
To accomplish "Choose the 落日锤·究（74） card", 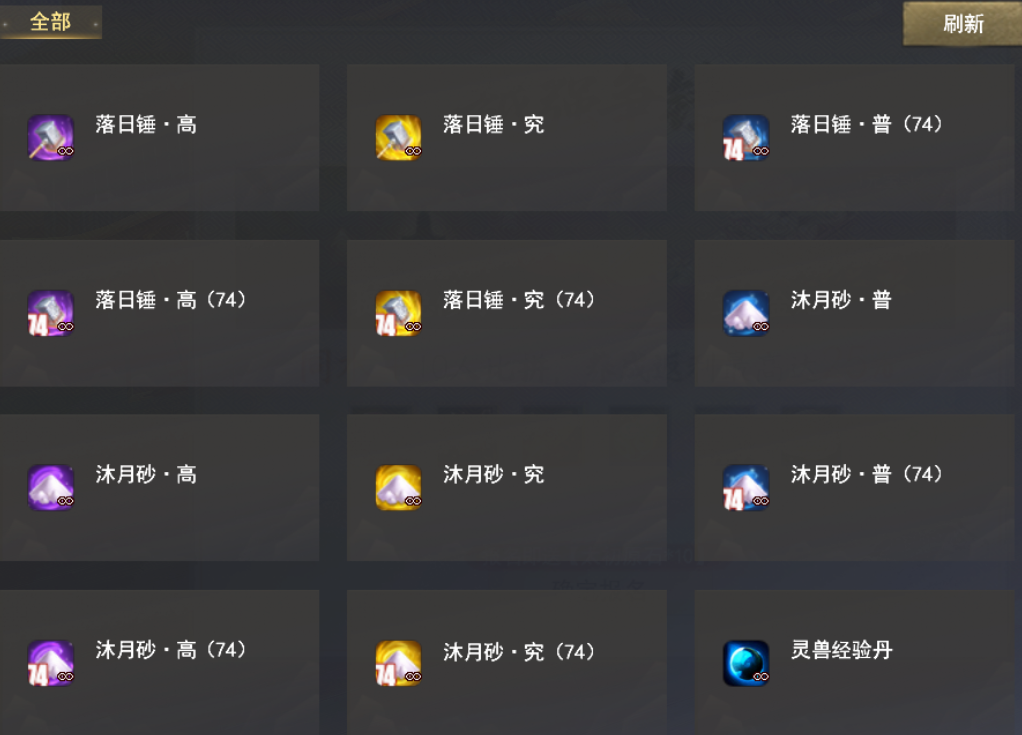I will tap(506, 312).
